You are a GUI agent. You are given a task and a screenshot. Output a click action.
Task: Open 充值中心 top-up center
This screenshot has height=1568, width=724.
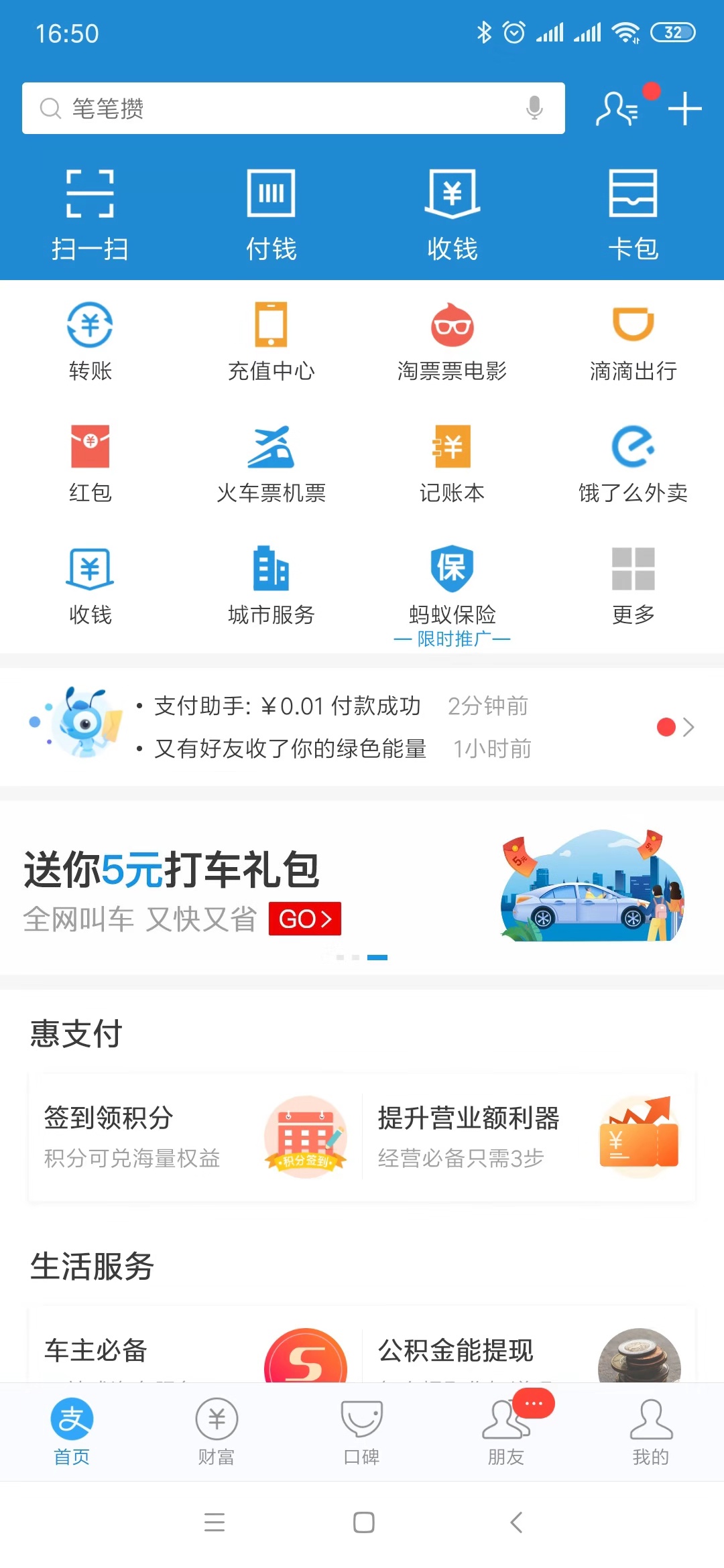[x=271, y=342]
